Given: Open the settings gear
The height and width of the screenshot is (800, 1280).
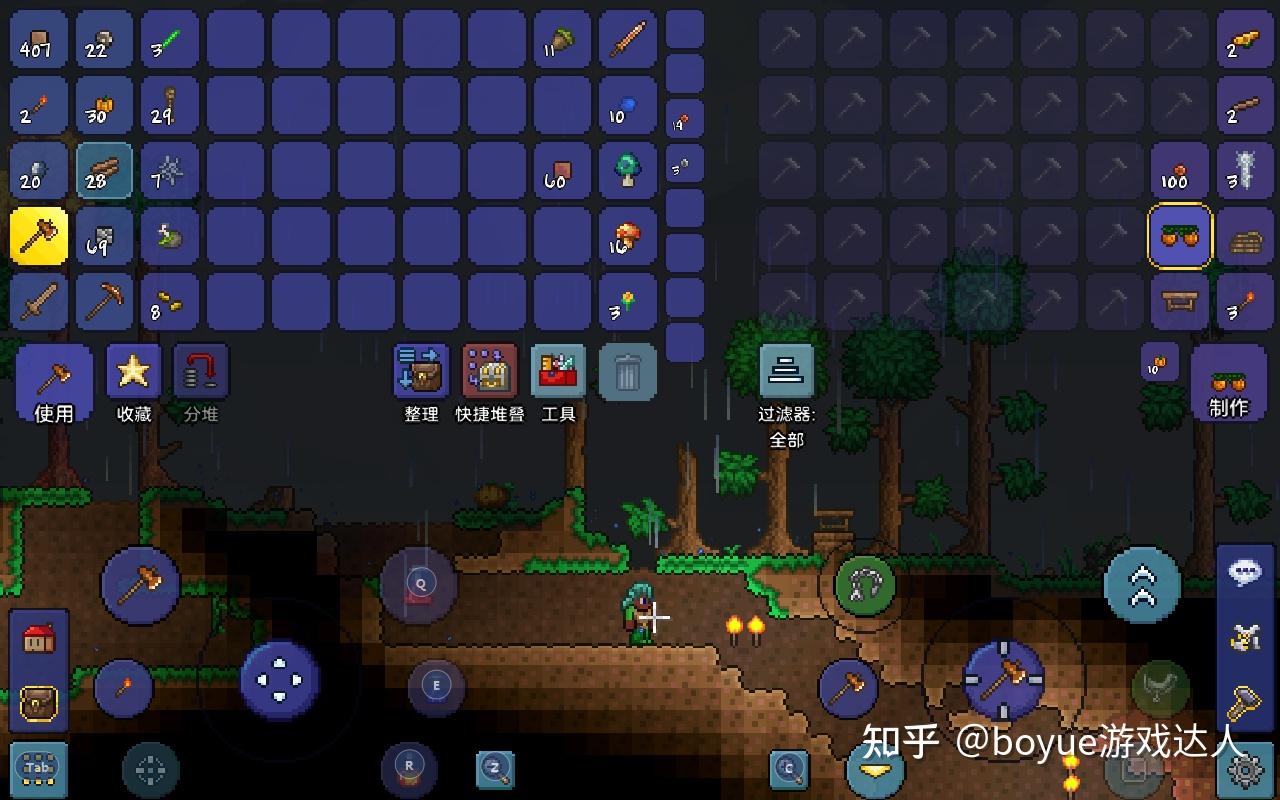Looking at the screenshot, I should click(1245, 771).
